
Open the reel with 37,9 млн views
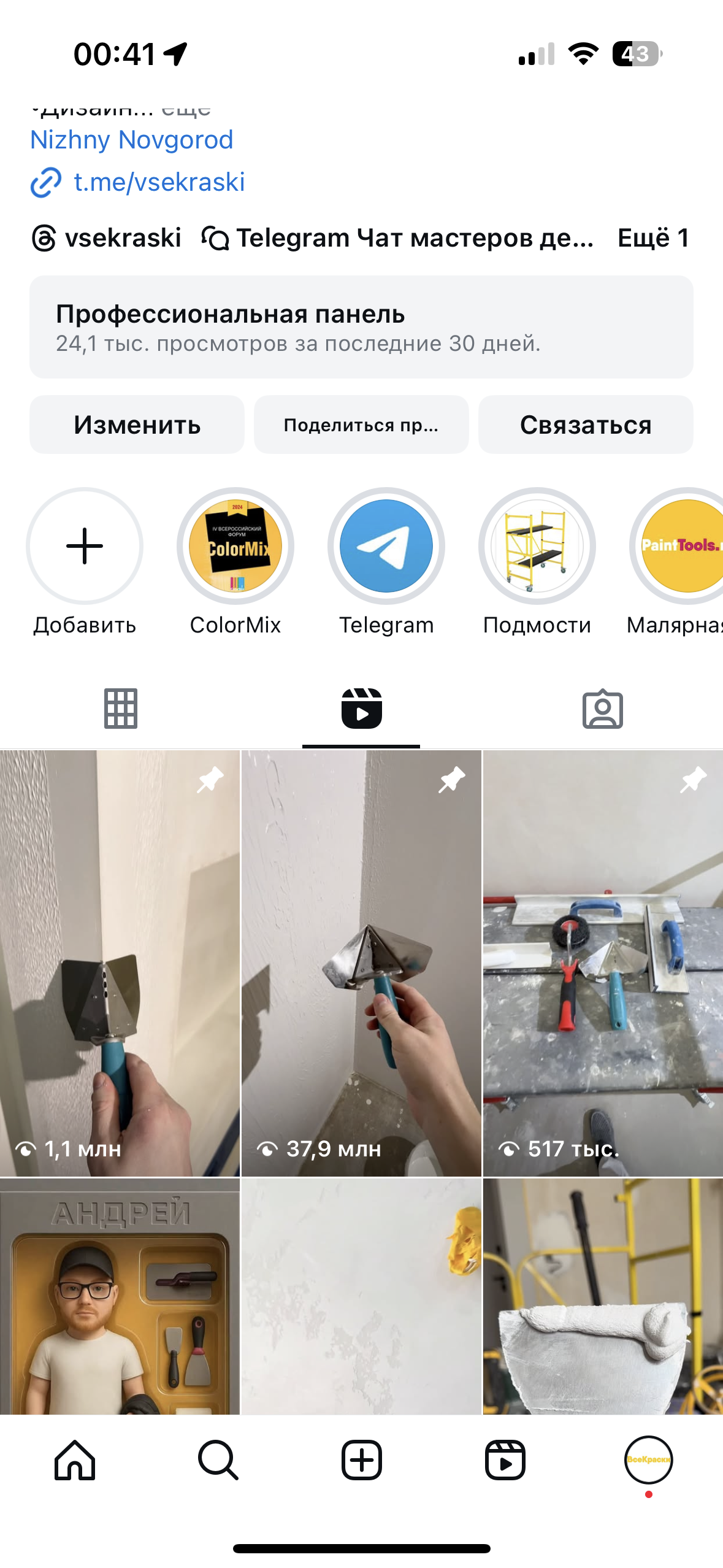pyautogui.click(x=361, y=963)
